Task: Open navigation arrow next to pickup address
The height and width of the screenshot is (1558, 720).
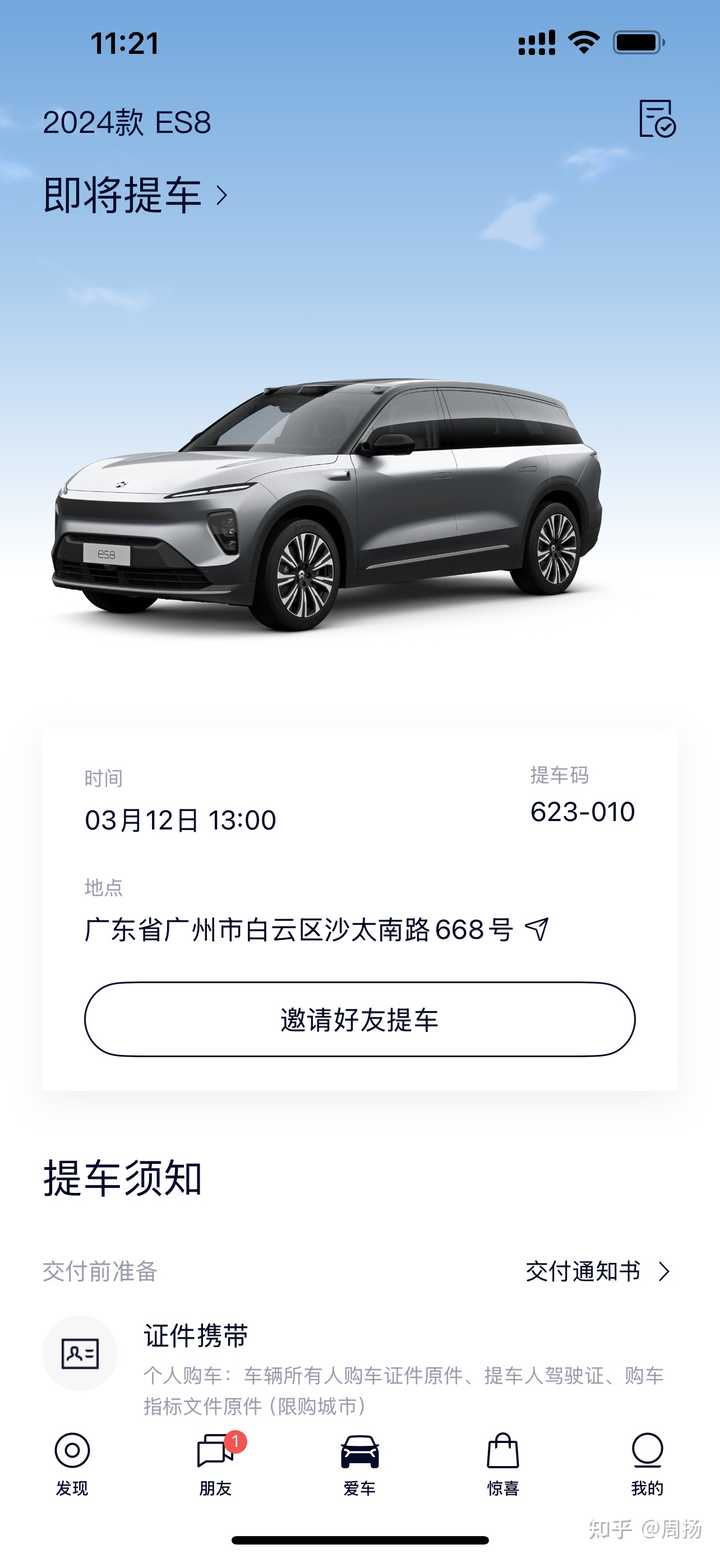Action: pos(537,930)
